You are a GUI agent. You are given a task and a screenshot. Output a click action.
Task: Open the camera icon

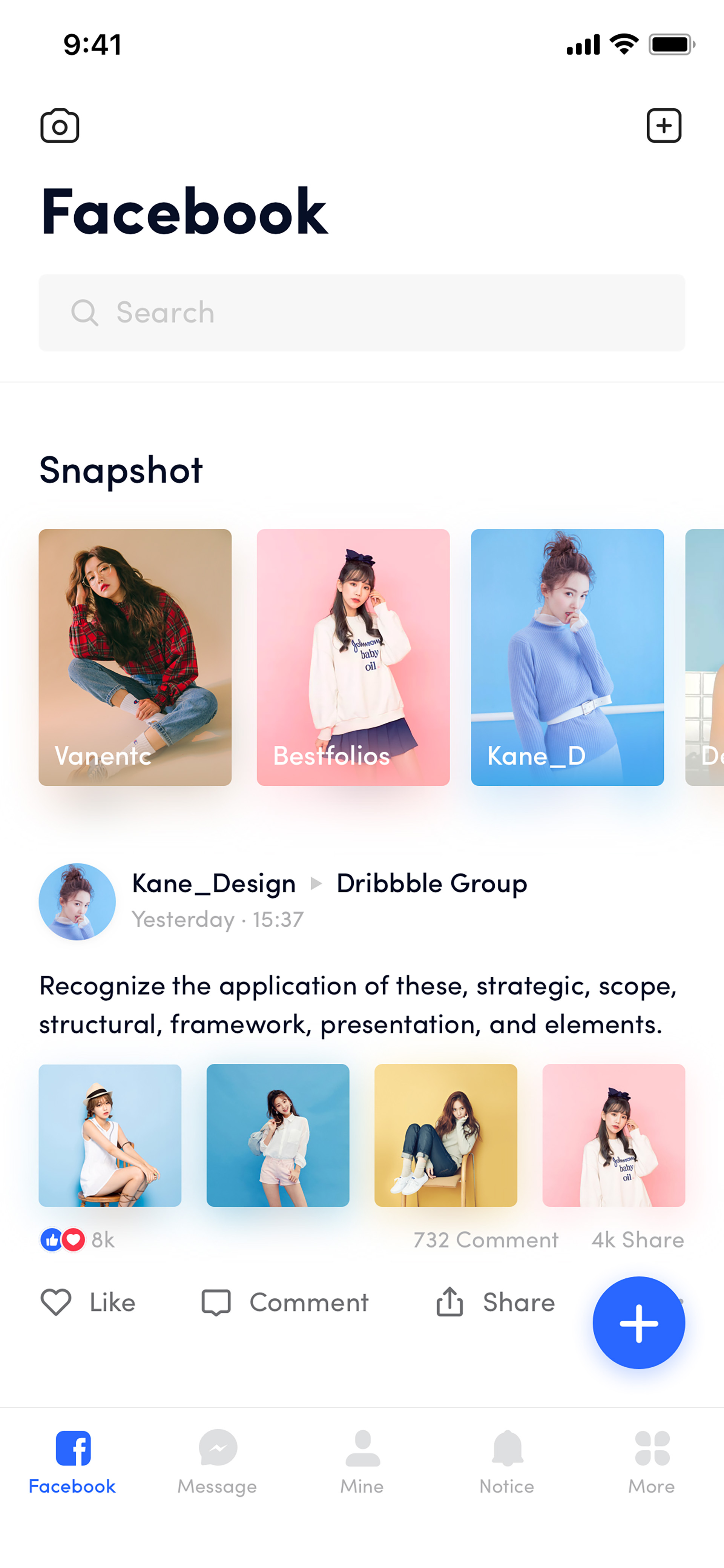(x=60, y=126)
